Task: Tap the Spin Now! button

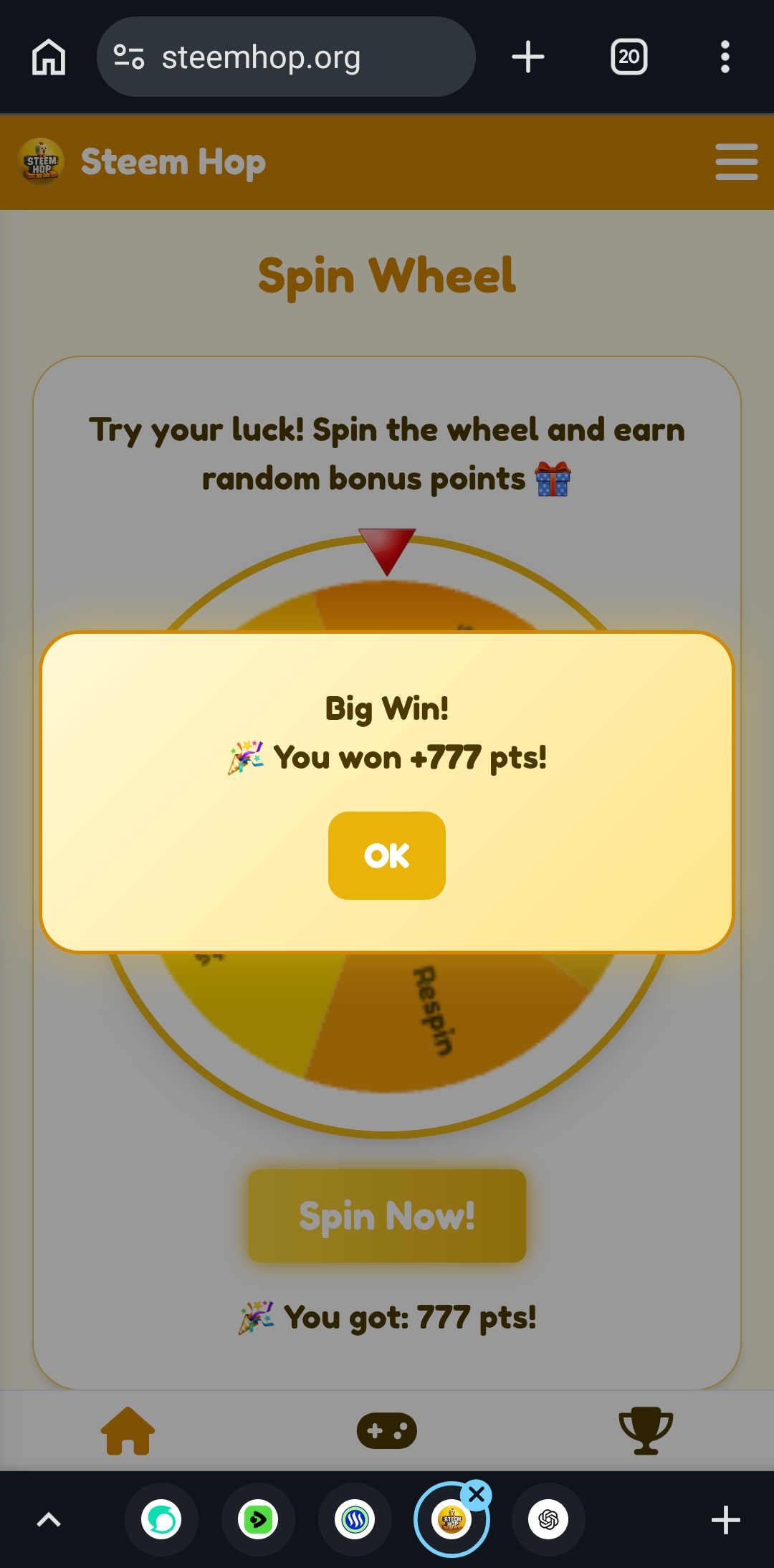Action: pyautogui.click(x=387, y=1216)
